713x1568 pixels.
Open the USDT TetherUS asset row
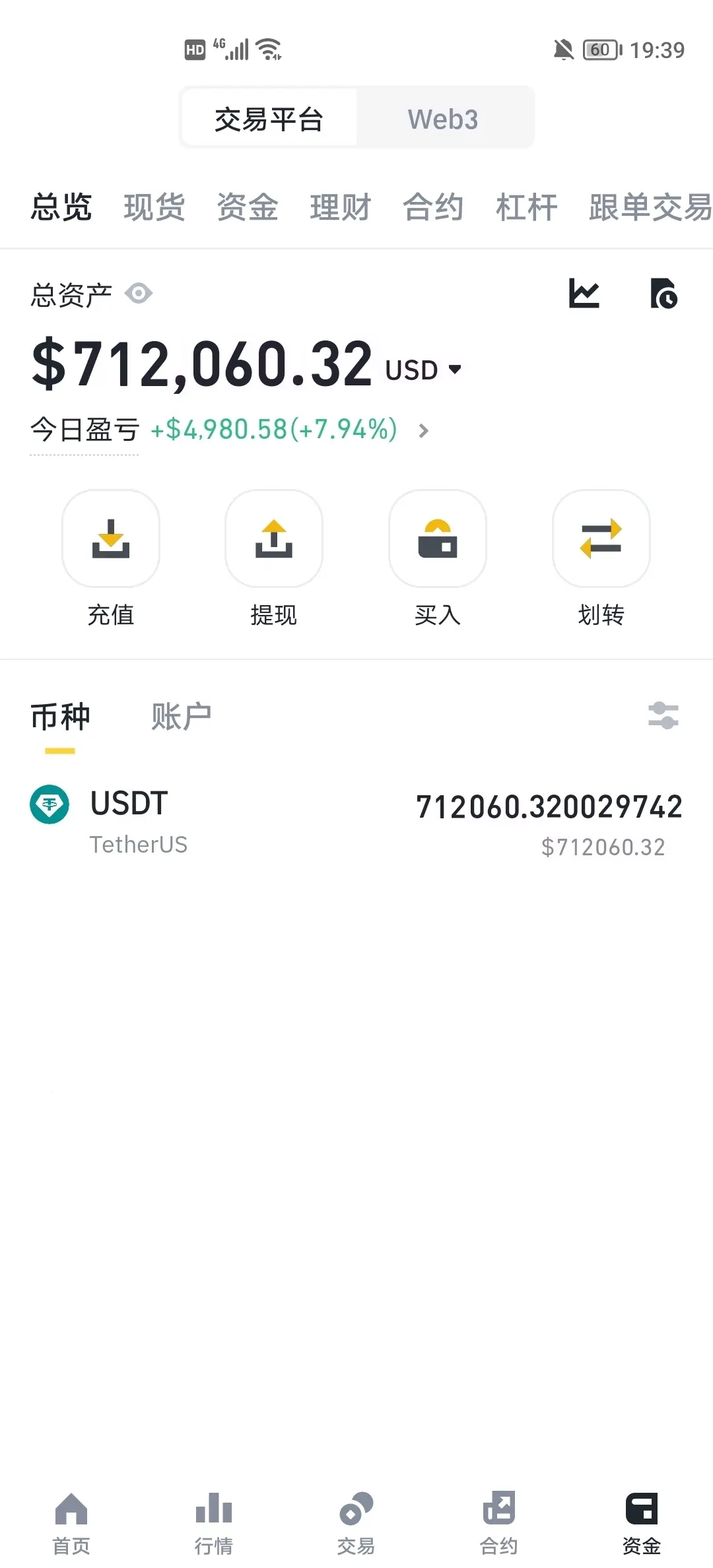tap(356, 822)
